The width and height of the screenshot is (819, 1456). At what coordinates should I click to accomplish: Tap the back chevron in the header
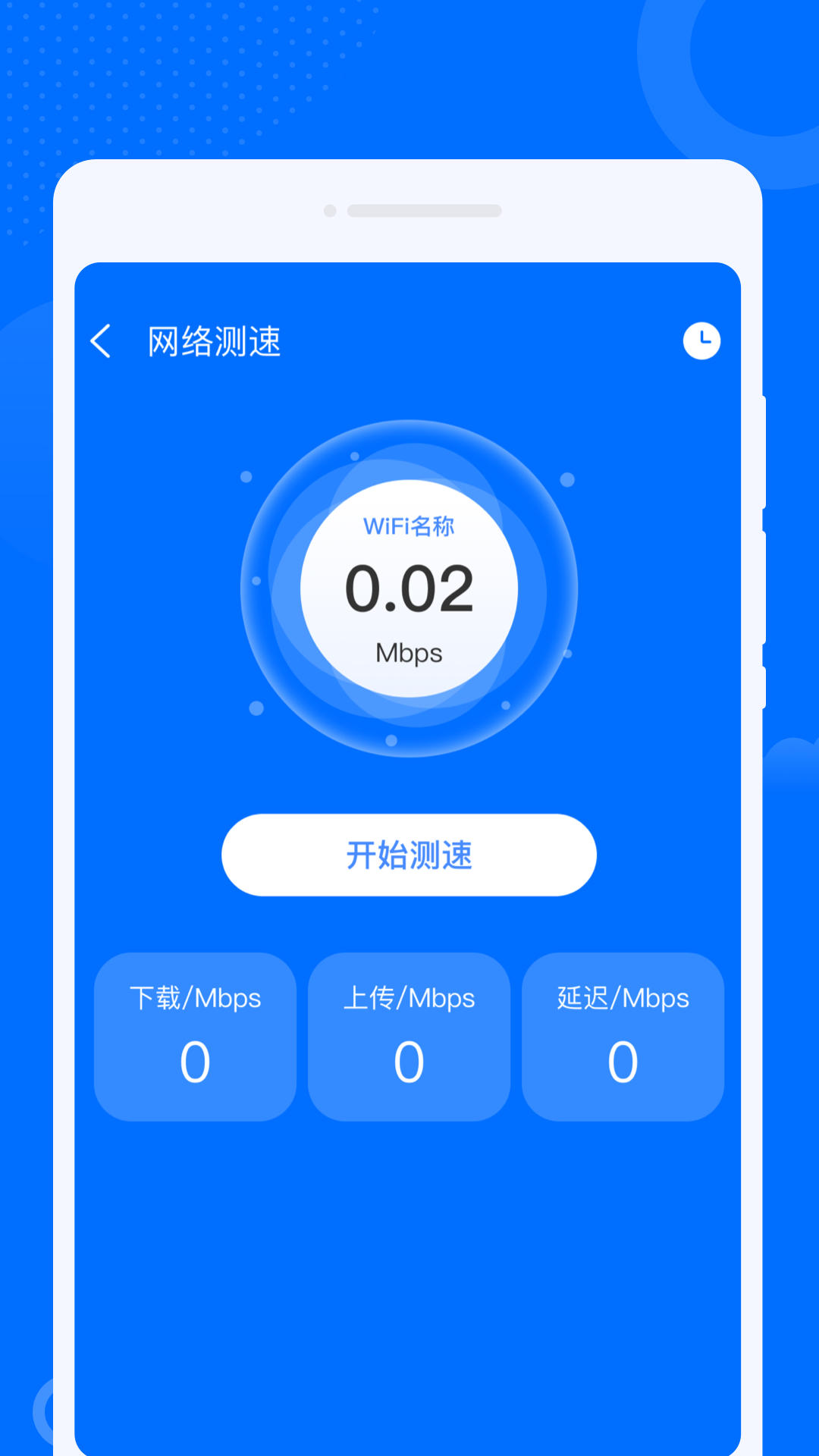(101, 341)
